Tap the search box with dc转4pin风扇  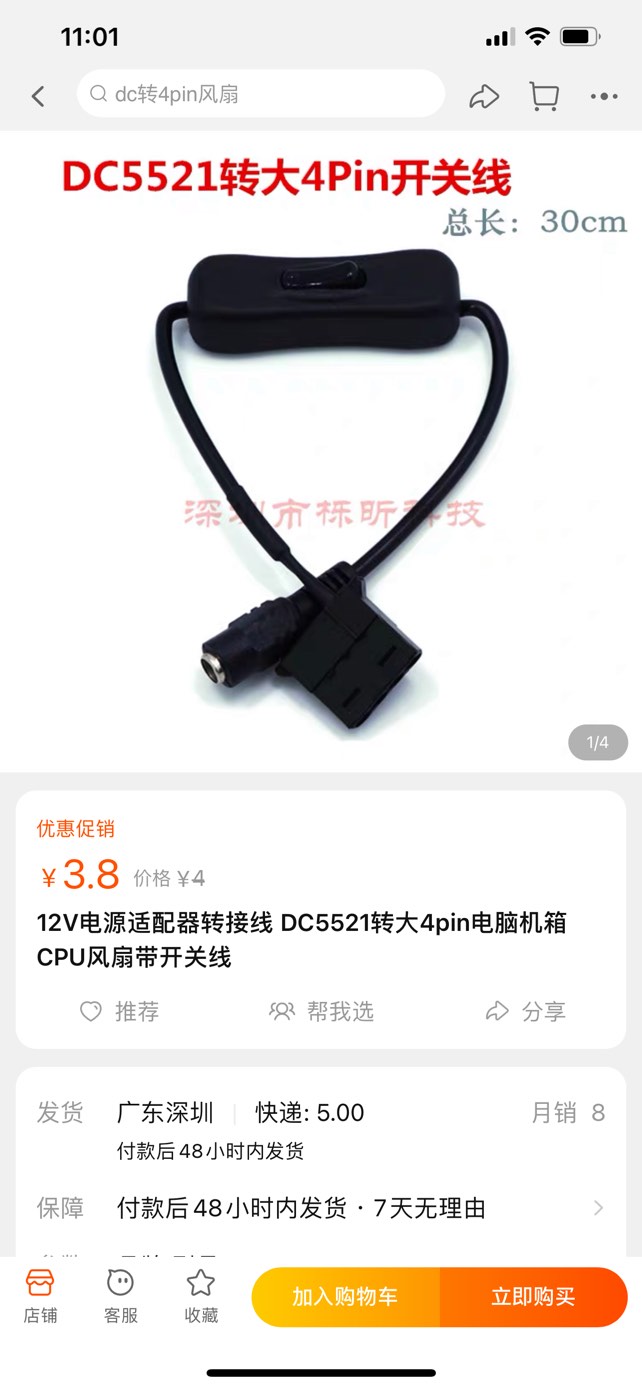coord(260,95)
